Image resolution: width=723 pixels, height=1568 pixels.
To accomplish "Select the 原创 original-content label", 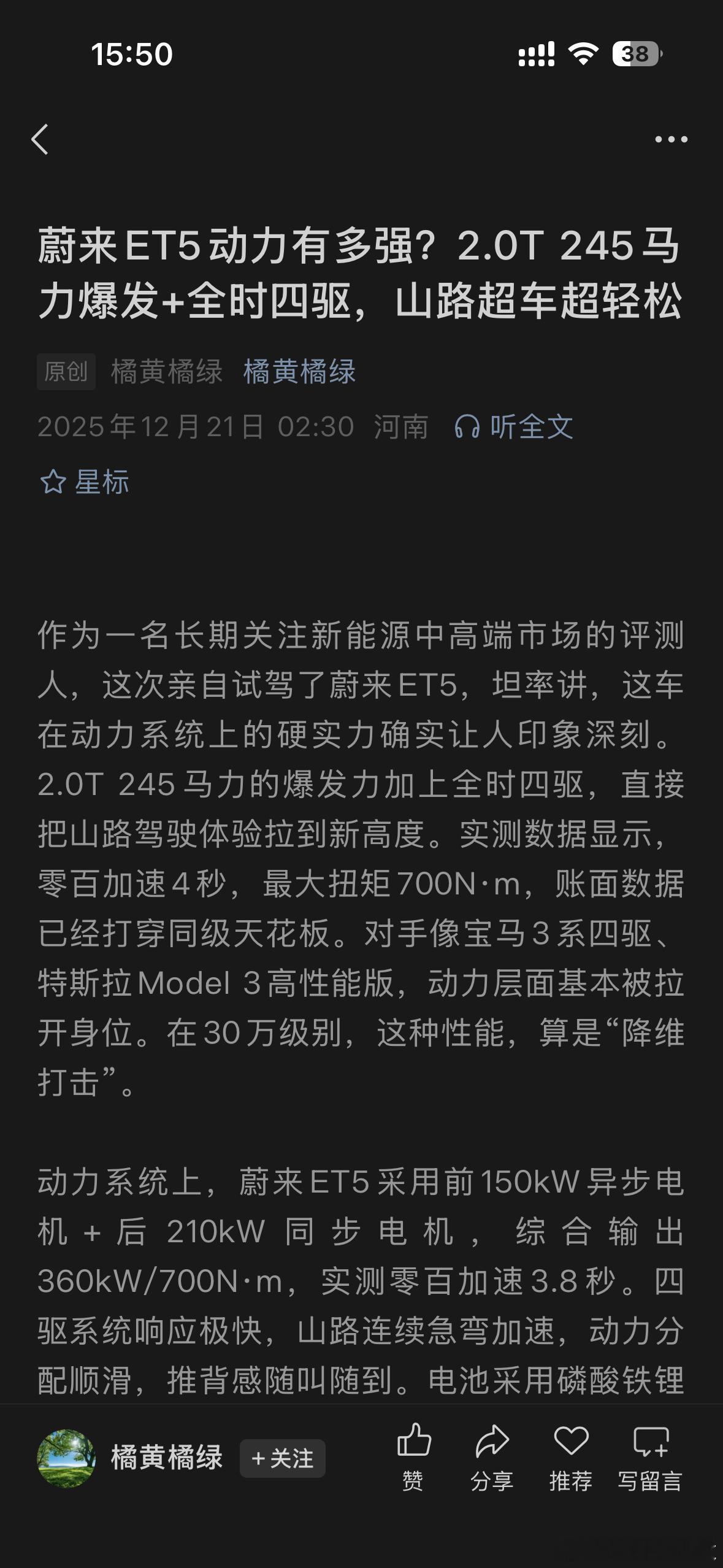I will tap(66, 372).
